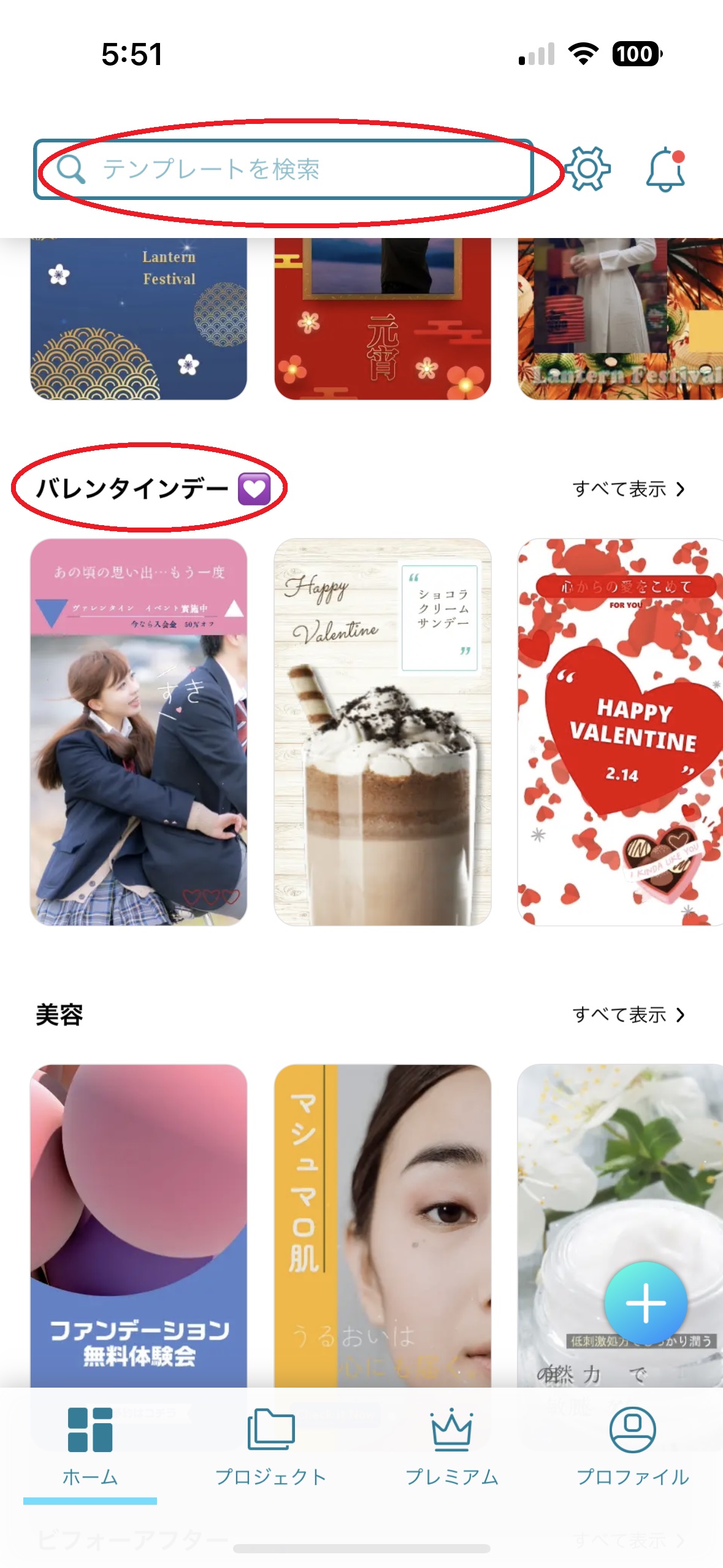The width and height of the screenshot is (723, 1568).
Task: Tap the テンプレートを検索 search field
Action: pyautogui.click(x=282, y=169)
